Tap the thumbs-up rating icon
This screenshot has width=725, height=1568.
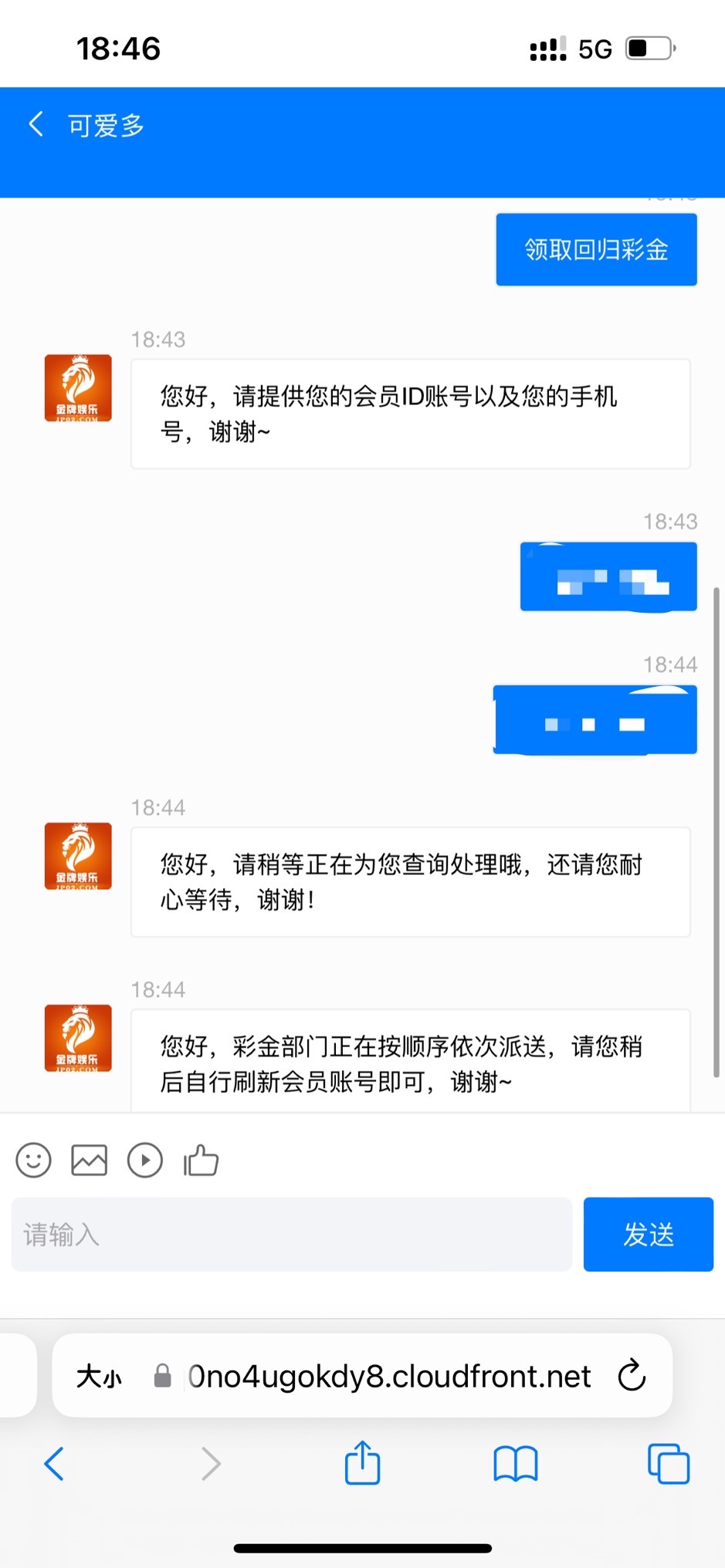(201, 1160)
